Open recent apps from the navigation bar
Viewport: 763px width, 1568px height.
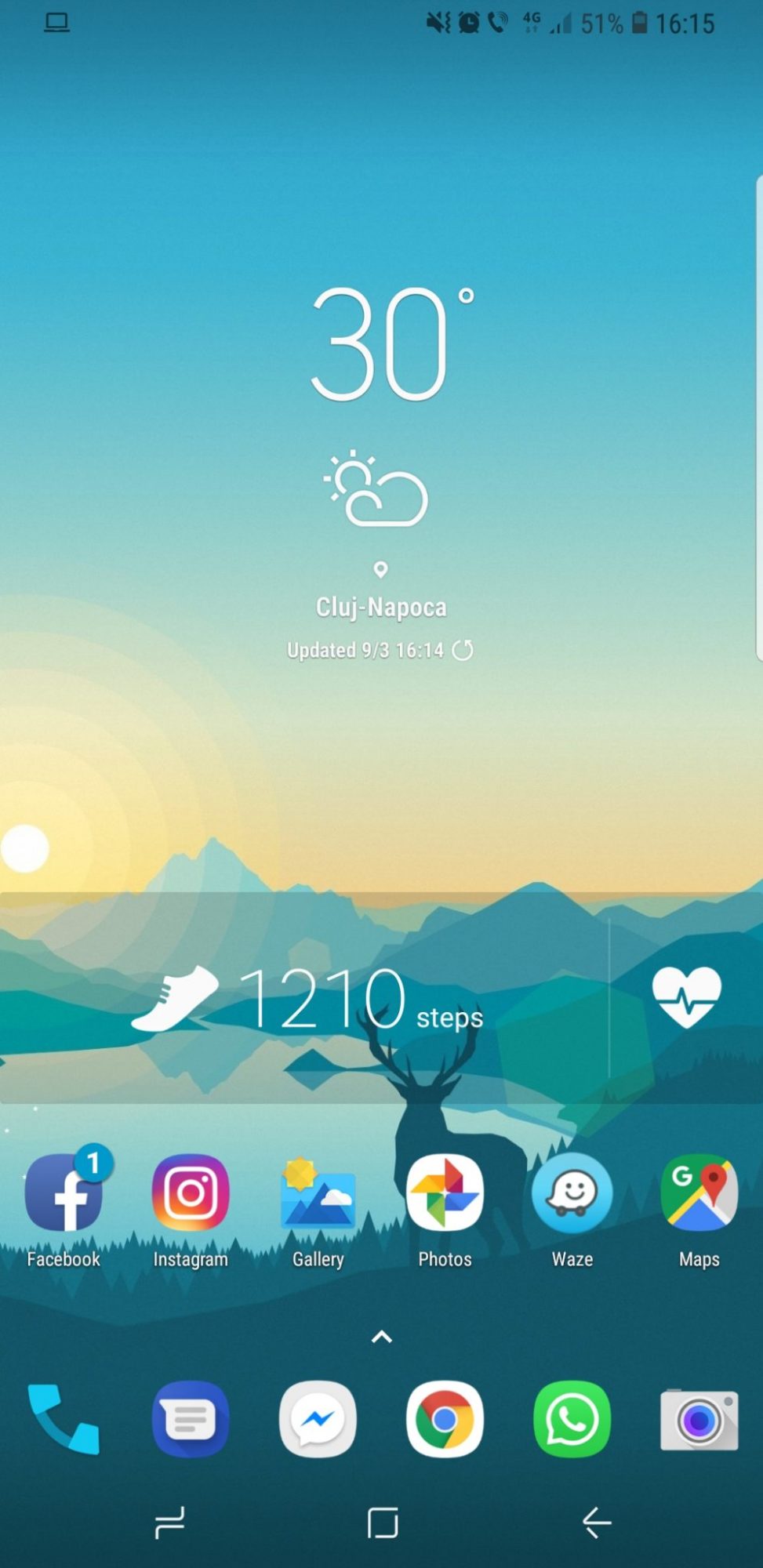(x=169, y=1523)
